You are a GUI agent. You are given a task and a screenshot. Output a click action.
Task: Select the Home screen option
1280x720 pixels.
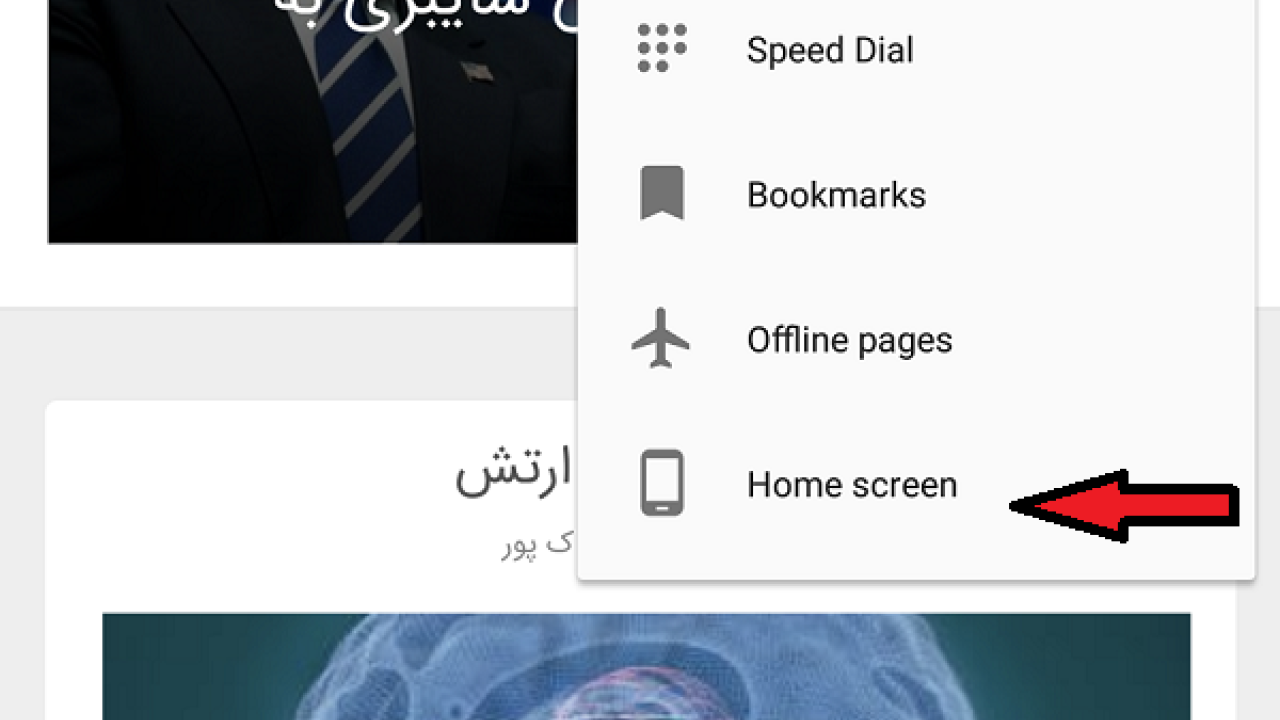pos(851,485)
